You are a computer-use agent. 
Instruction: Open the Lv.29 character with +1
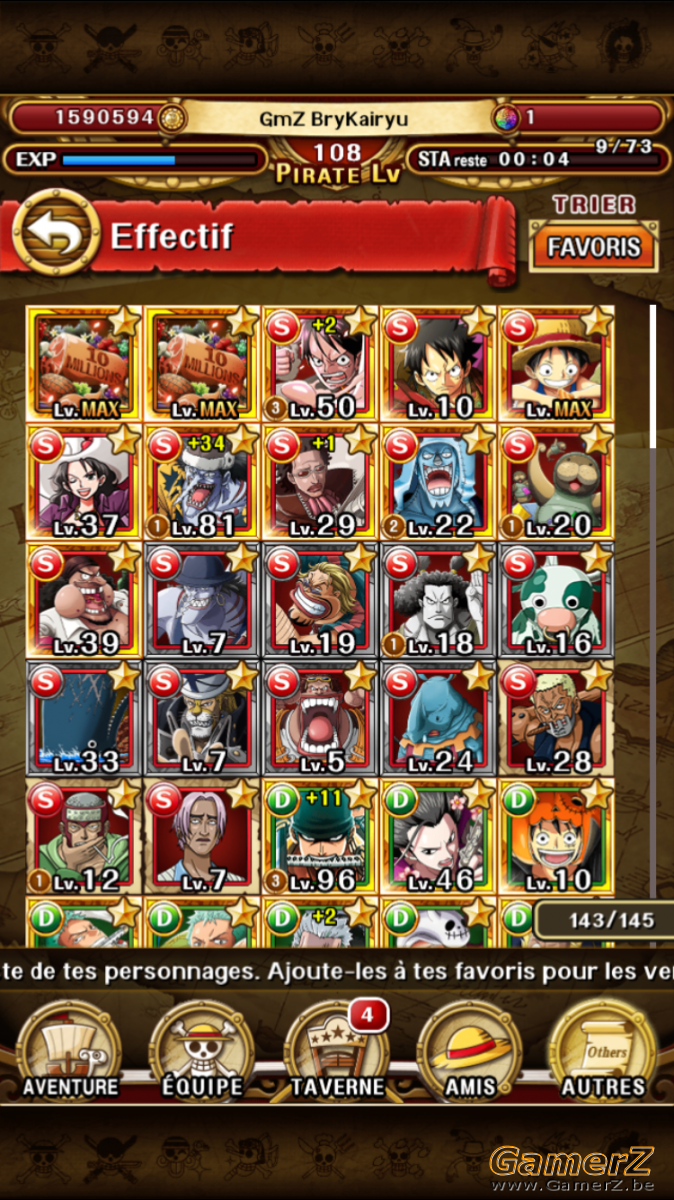tap(319, 482)
